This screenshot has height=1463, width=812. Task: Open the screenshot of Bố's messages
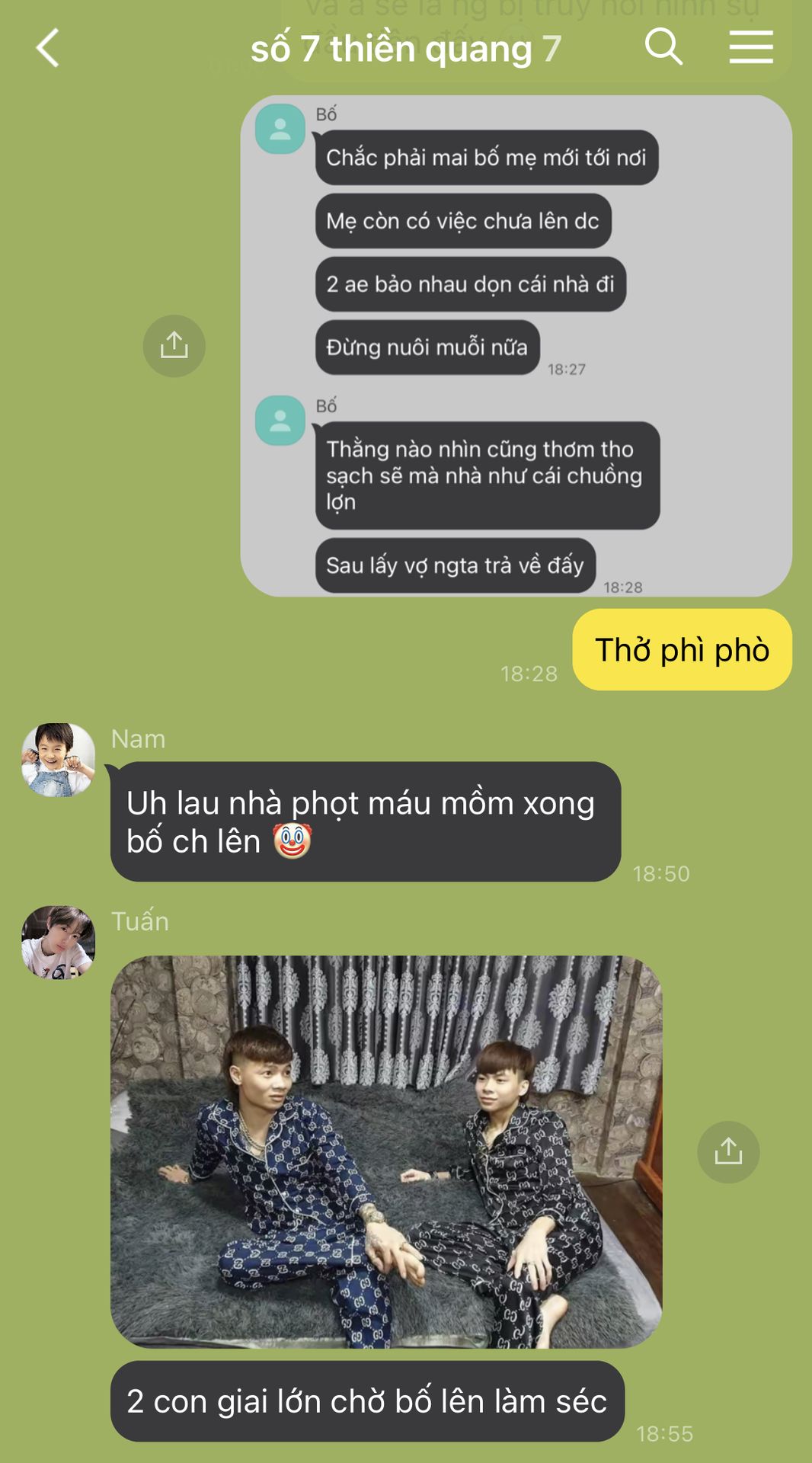(516, 345)
